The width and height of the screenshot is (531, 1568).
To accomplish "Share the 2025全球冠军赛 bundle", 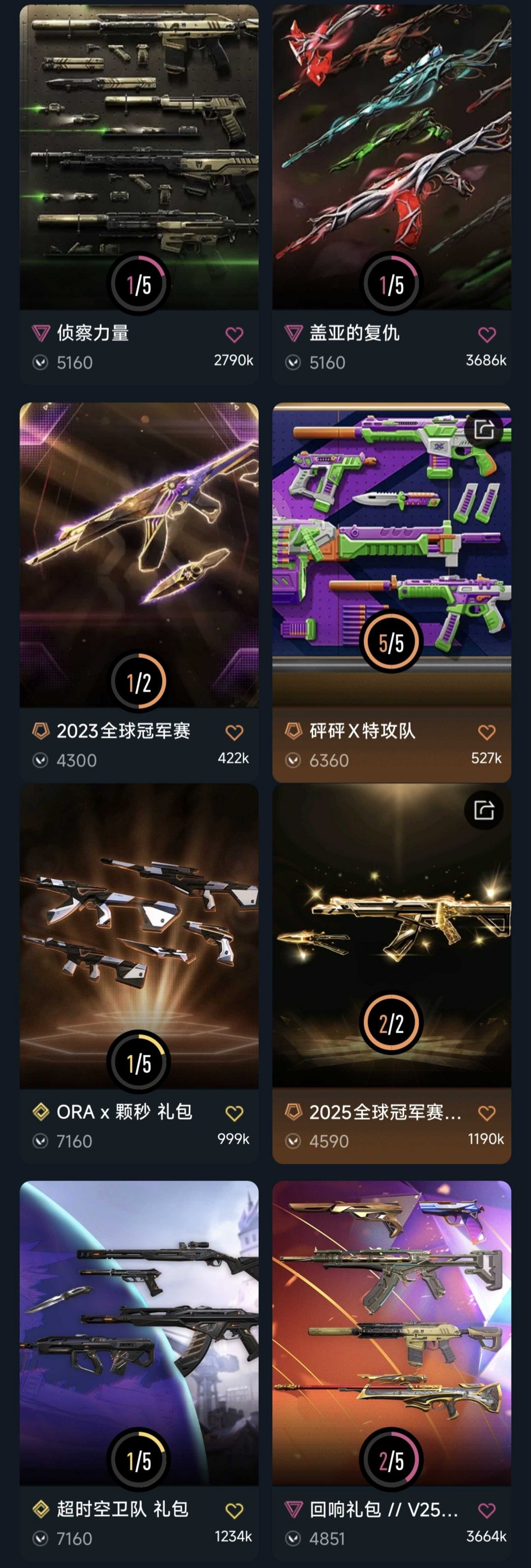I will click(x=483, y=810).
